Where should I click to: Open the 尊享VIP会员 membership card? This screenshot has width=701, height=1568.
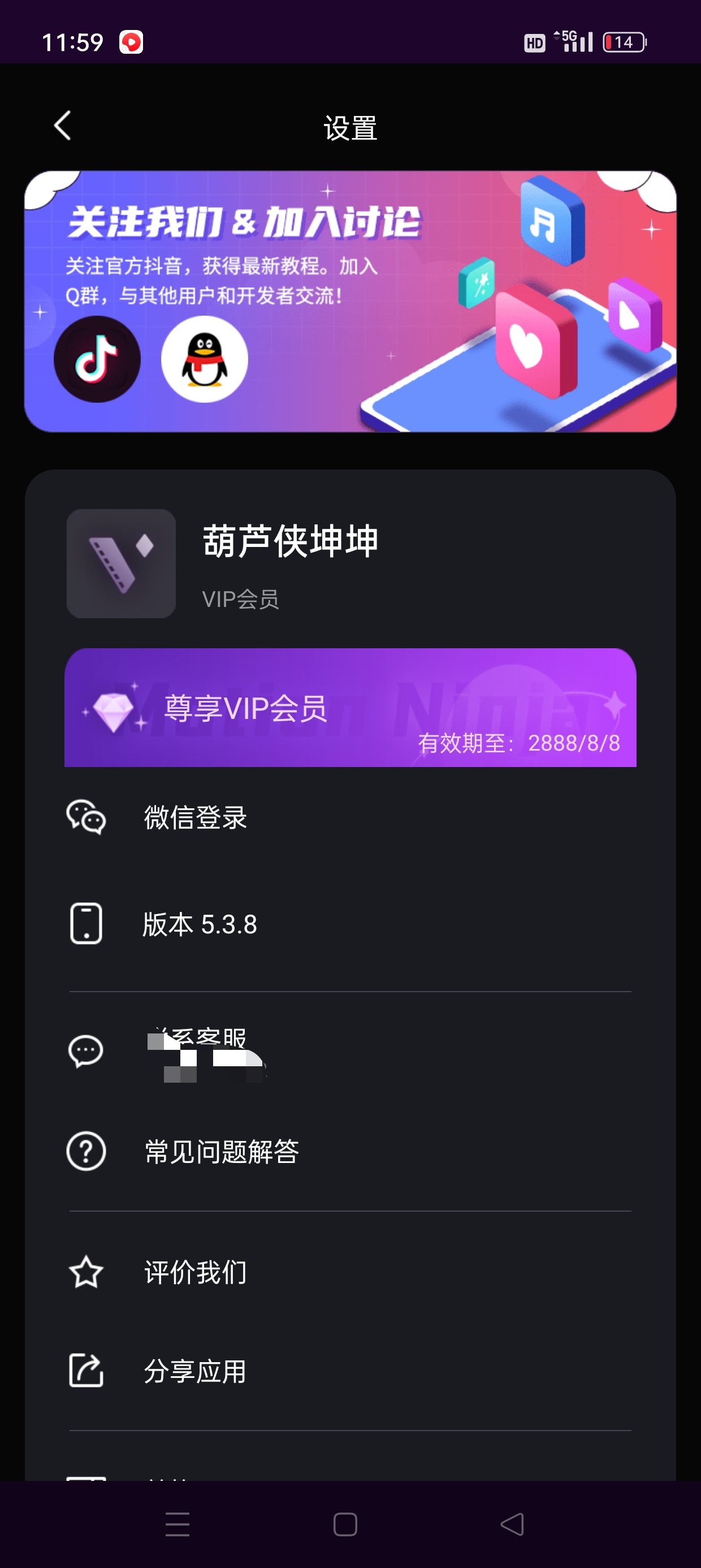(350, 707)
